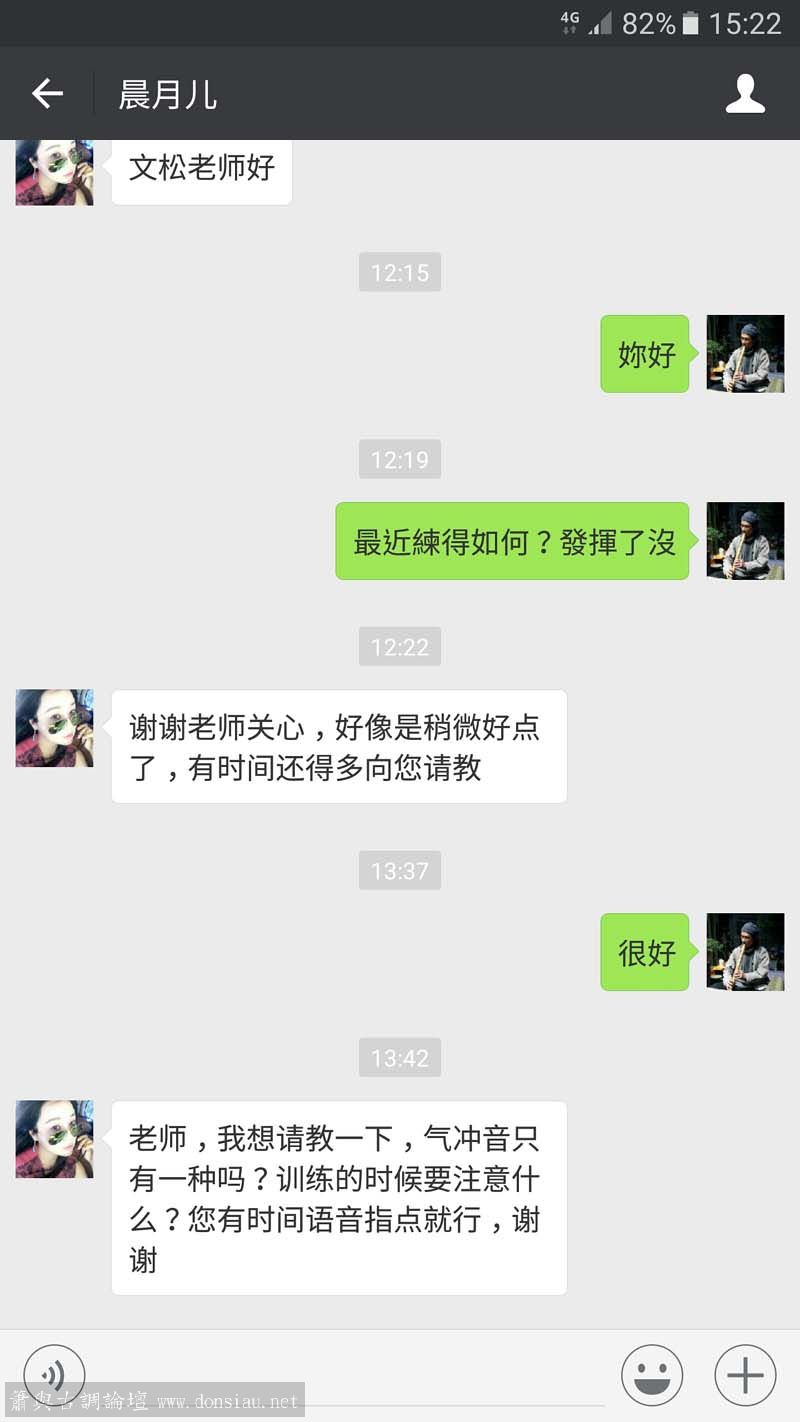View 晨月儿's avatar beside 文松老师好

click(54, 172)
